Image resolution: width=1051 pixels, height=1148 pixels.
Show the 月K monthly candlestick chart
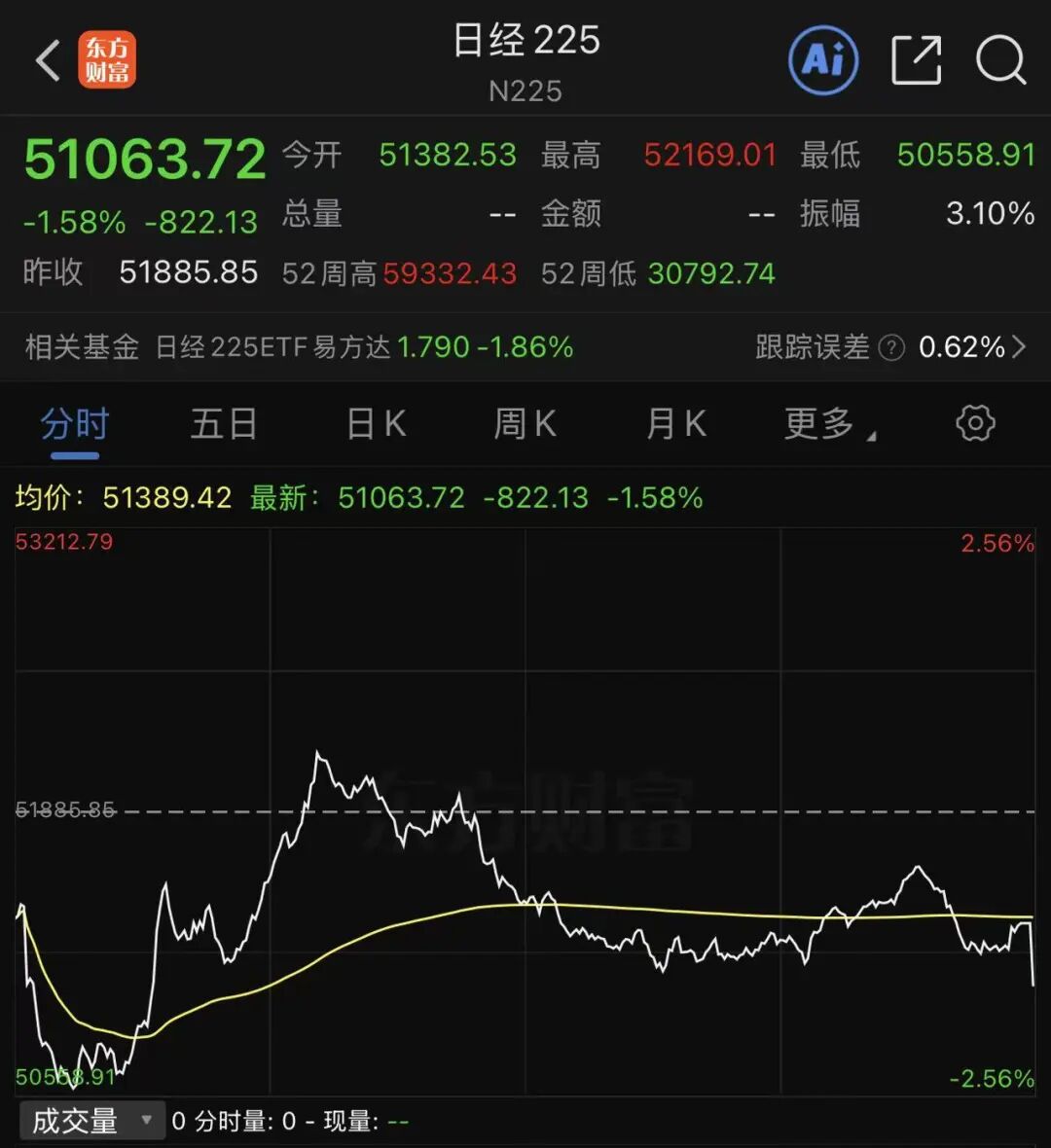pyautogui.click(x=675, y=424)
